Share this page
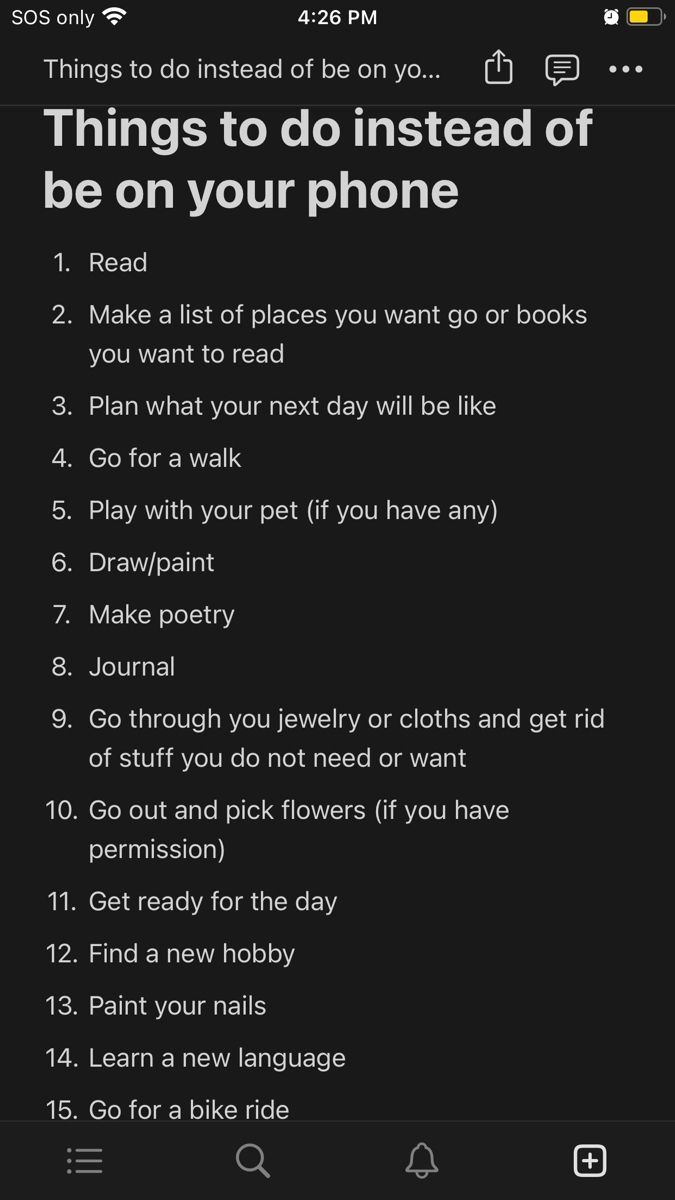 pyautogui.click(x=498, y=69)
